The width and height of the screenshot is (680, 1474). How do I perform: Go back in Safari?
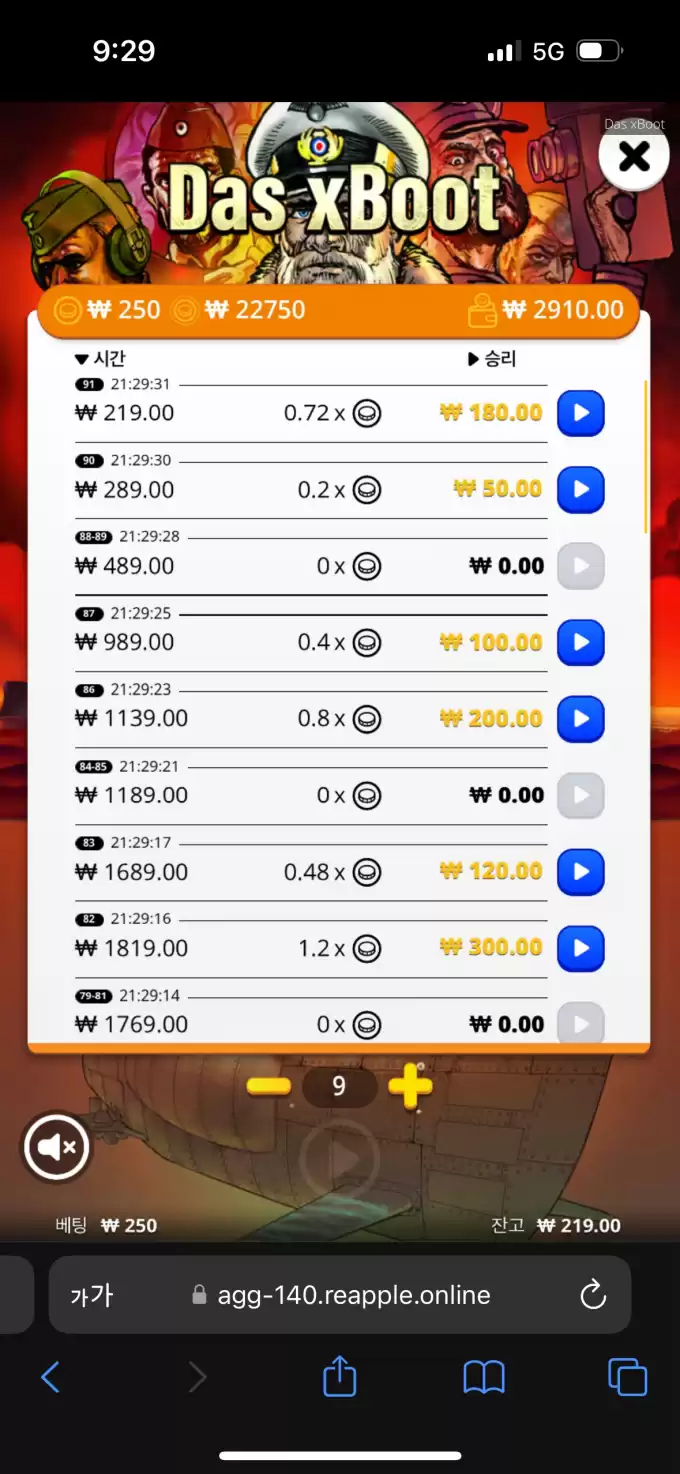point(50,1377)
